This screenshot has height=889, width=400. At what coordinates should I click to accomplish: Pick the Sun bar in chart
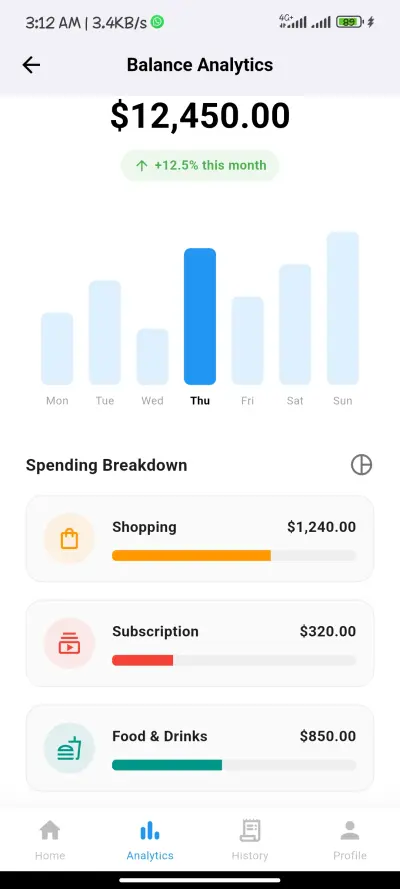[x=343, y=308]
